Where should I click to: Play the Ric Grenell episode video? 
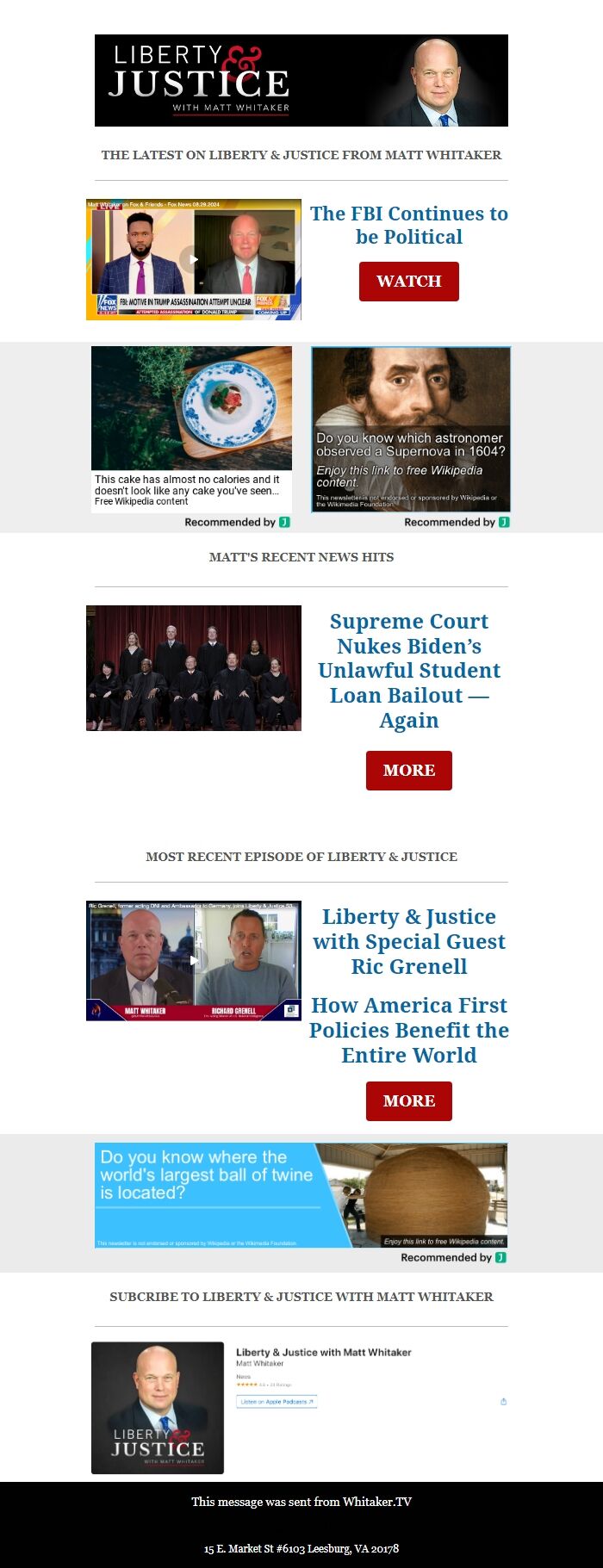(x=194, y=960)
